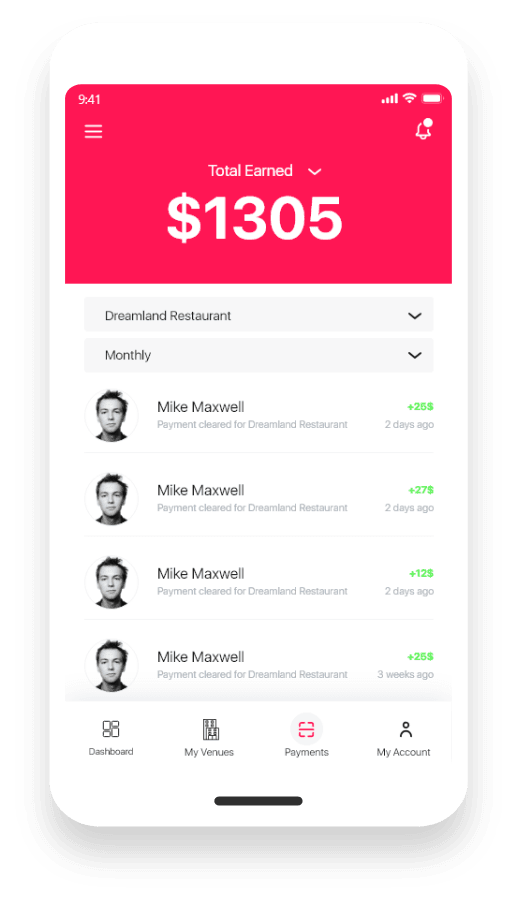Open the notifications bell

424,129
